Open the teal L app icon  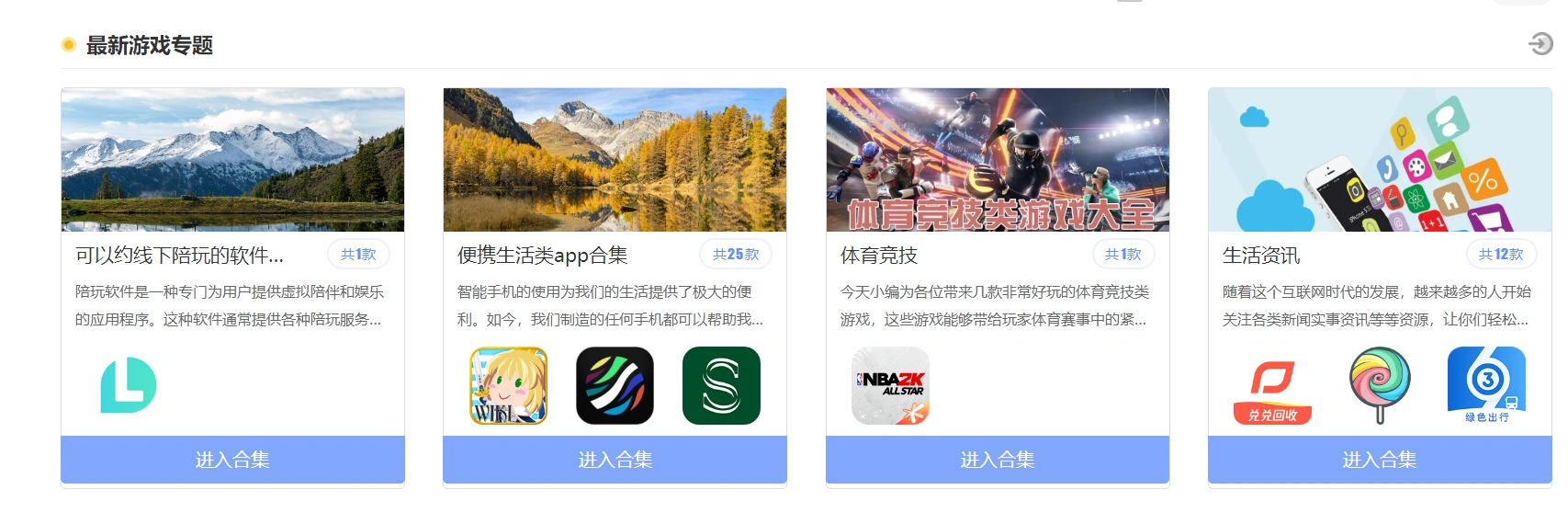pos(129,385)
